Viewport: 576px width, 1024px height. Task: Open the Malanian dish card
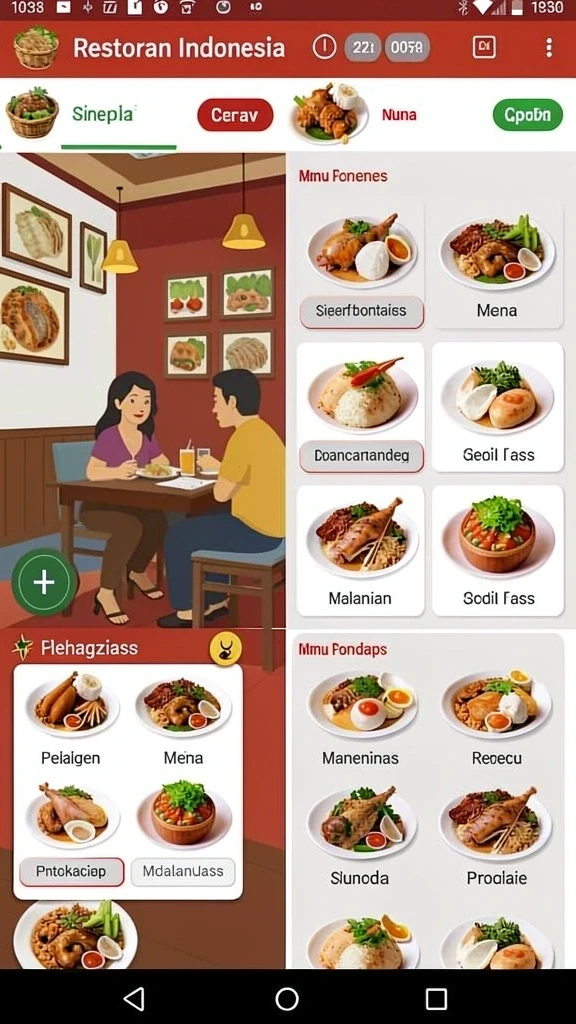(x=360, y=550)
